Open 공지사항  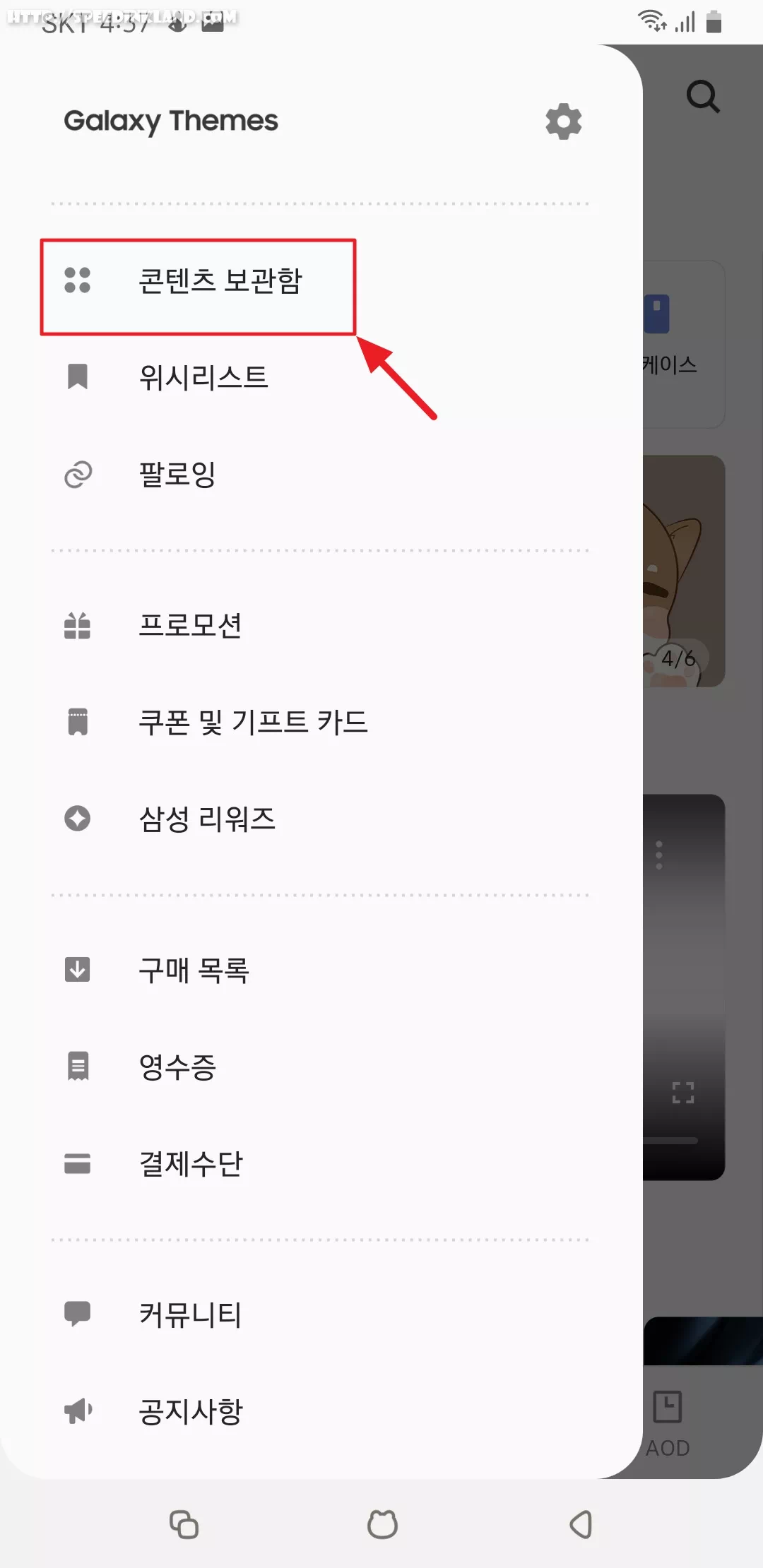click(x=321, y=1411)
